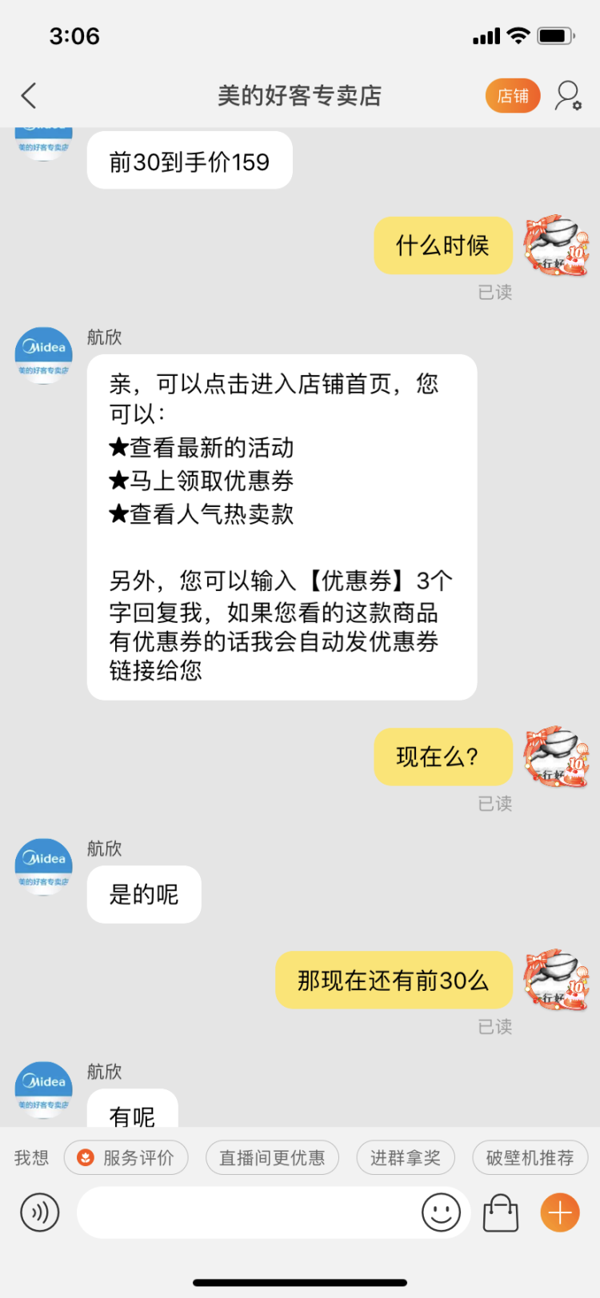Viewport: 600px width, 1298px height.
Task: Focus the message text field
Action: coord(245,1213)
